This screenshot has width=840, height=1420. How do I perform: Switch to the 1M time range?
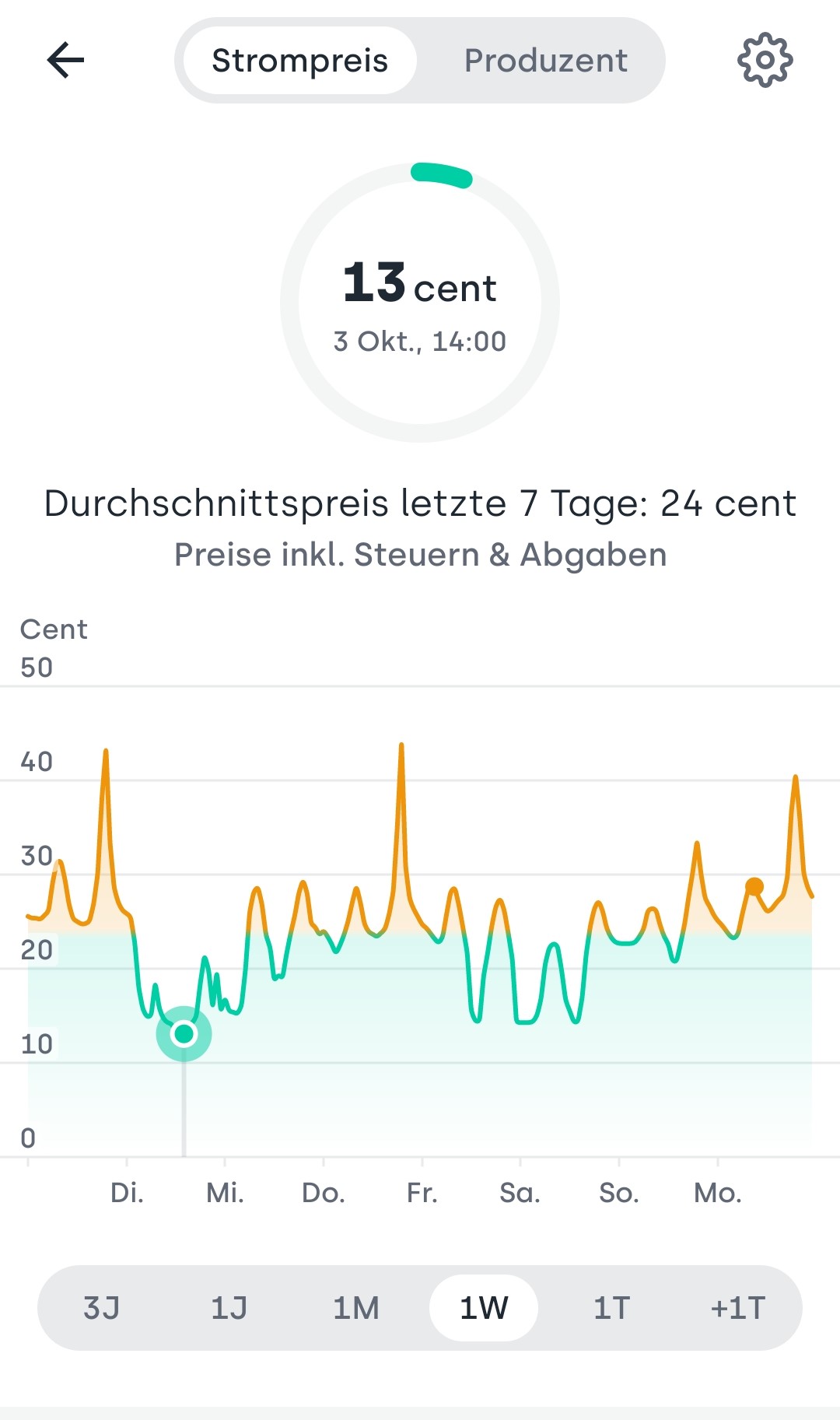[x=356, y=1308]
